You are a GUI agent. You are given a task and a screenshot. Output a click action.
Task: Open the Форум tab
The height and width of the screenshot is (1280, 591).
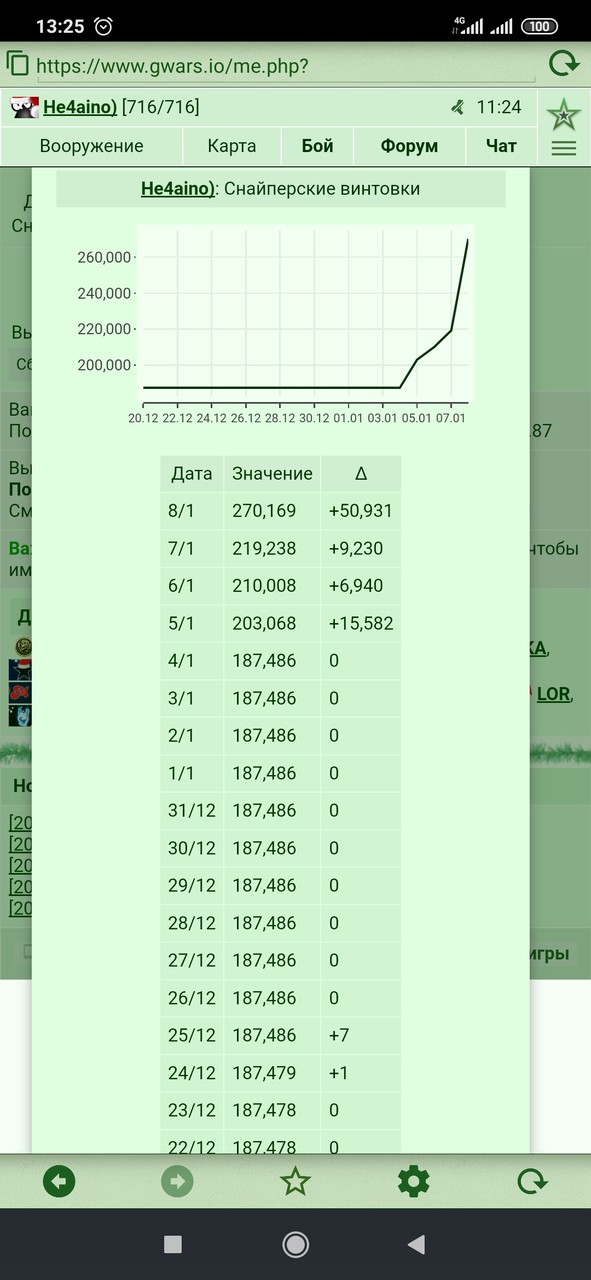(x=409, y=146)
